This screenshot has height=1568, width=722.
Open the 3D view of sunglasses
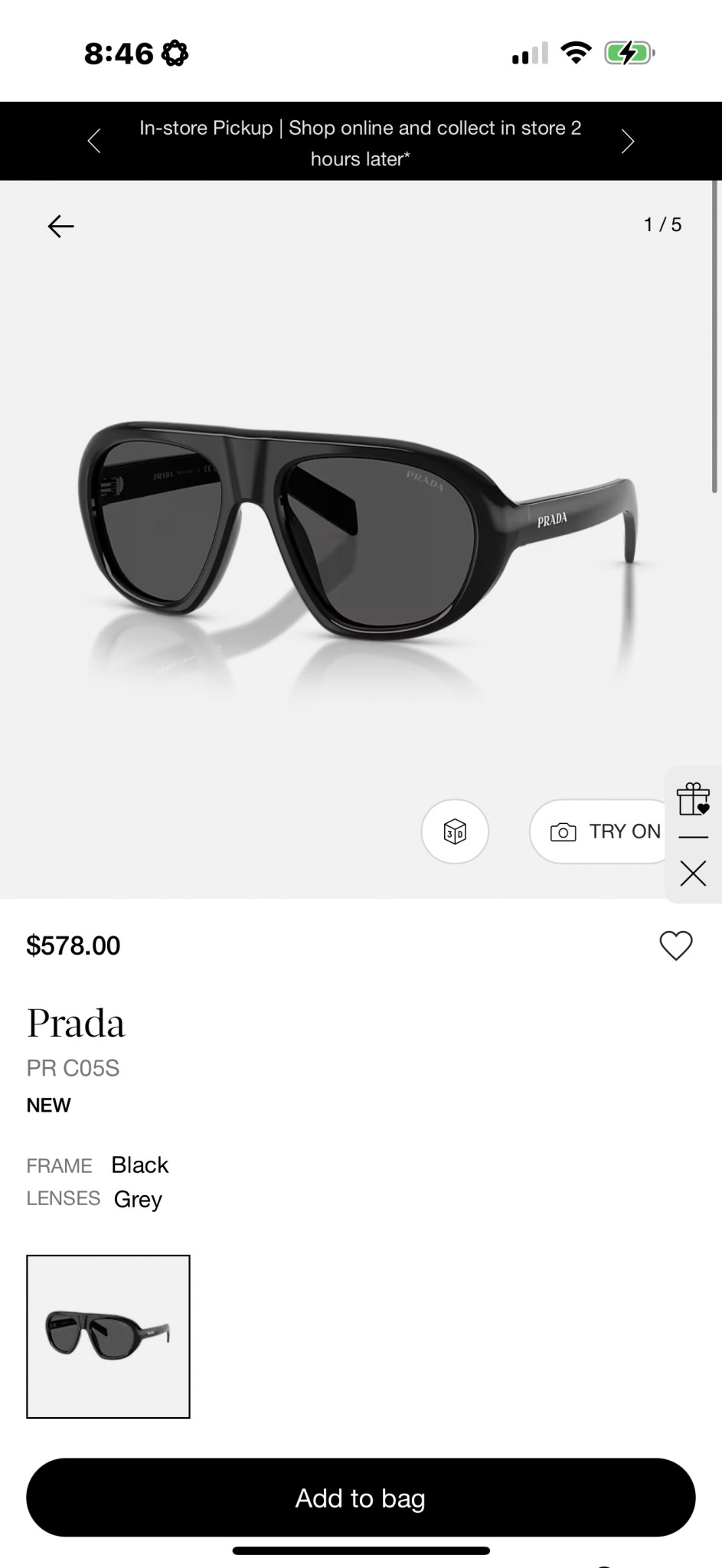(x=455, y=831)
